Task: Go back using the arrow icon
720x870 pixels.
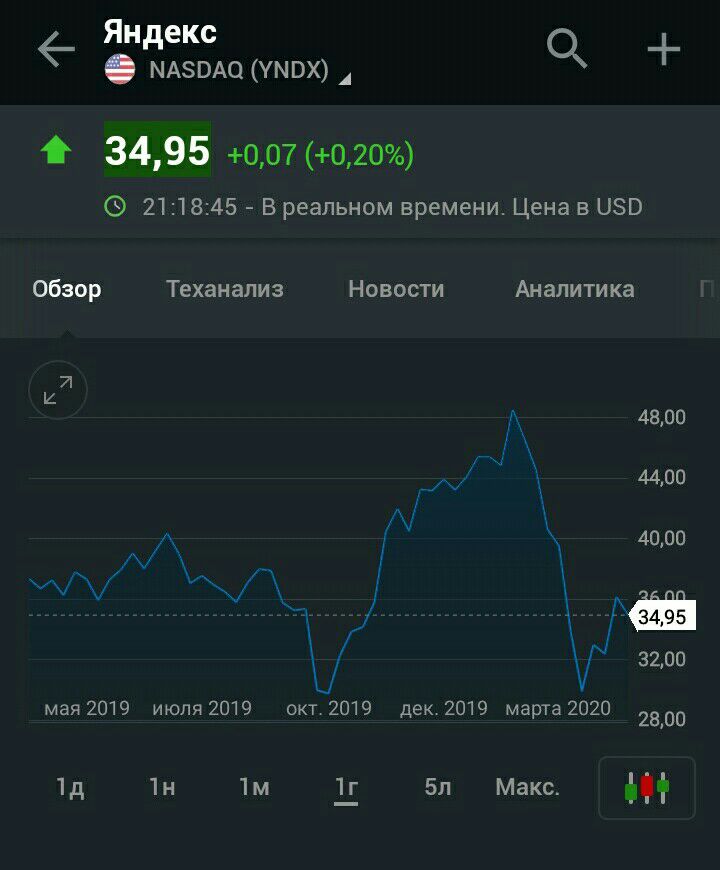Action: coord(56,50)
